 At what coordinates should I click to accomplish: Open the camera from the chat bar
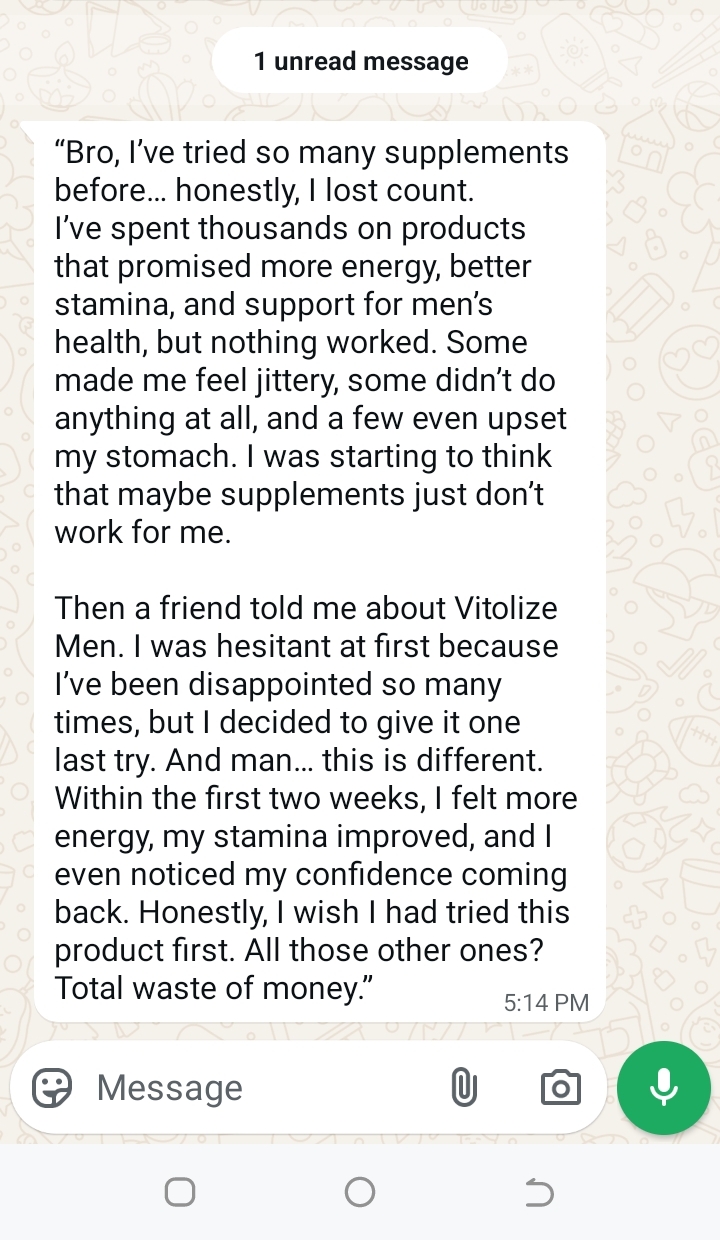[x=560, y=1088]
